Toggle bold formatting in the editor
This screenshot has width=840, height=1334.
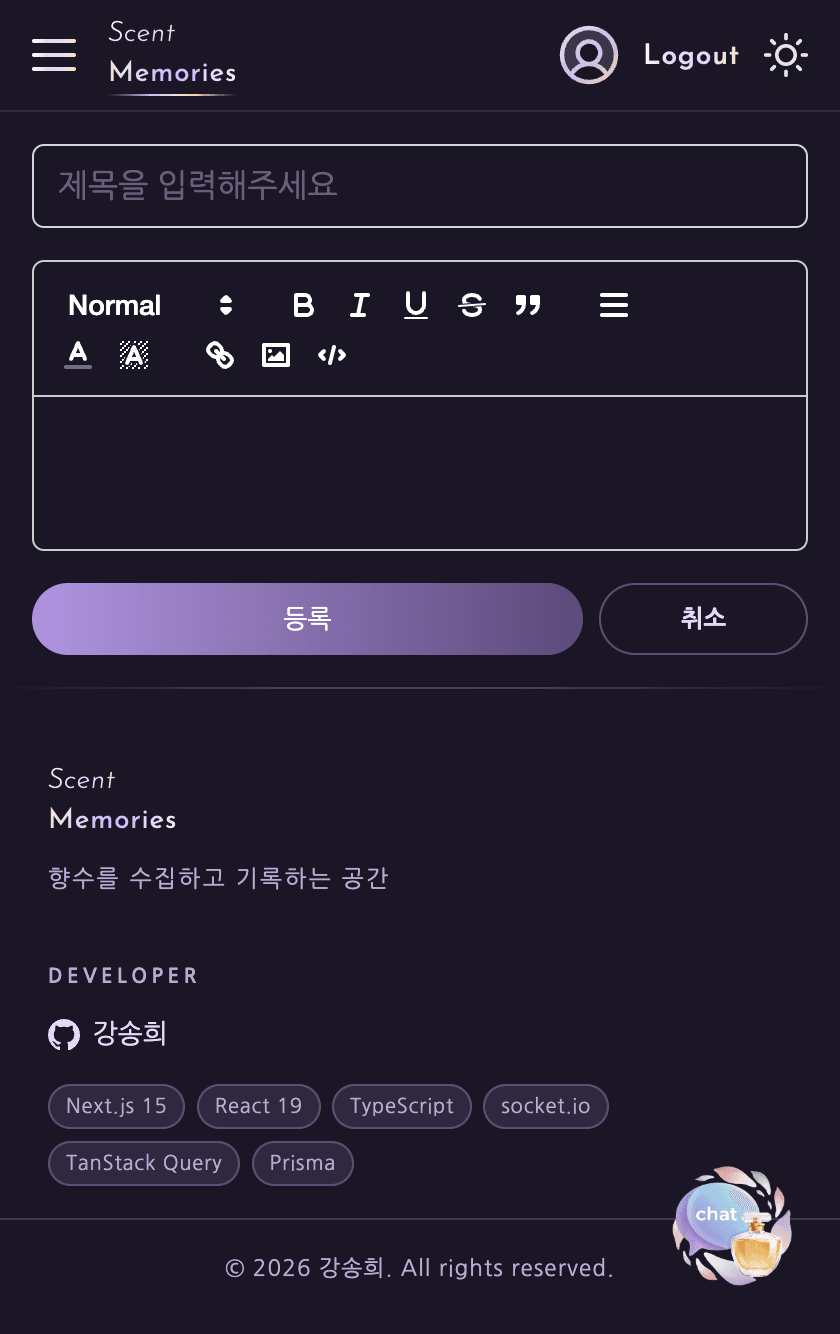[x=303, y=305]
